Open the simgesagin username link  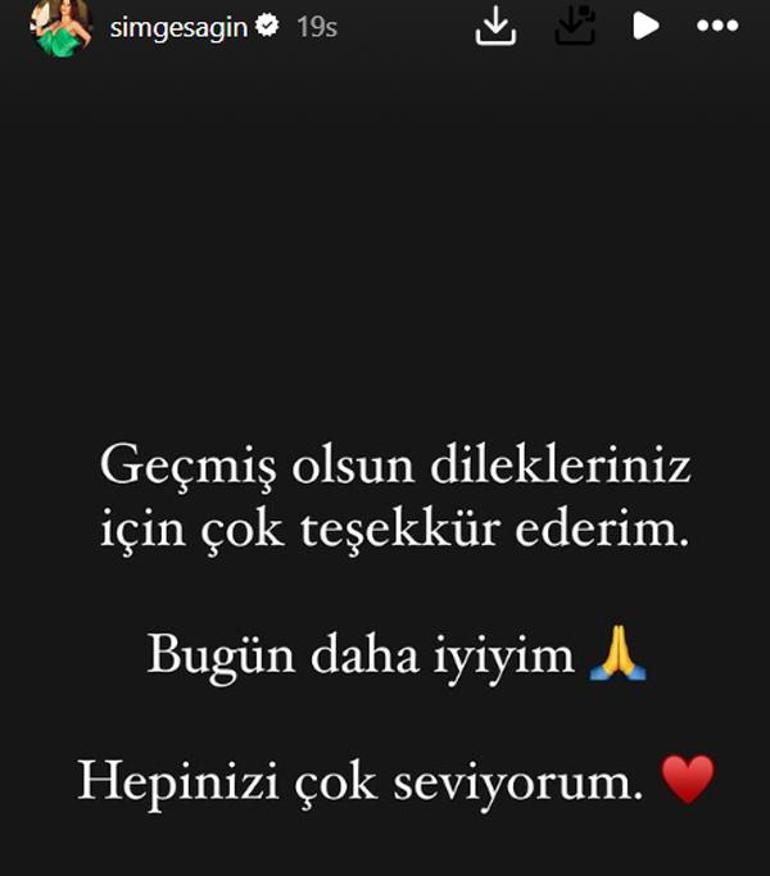tap(178, 27)
